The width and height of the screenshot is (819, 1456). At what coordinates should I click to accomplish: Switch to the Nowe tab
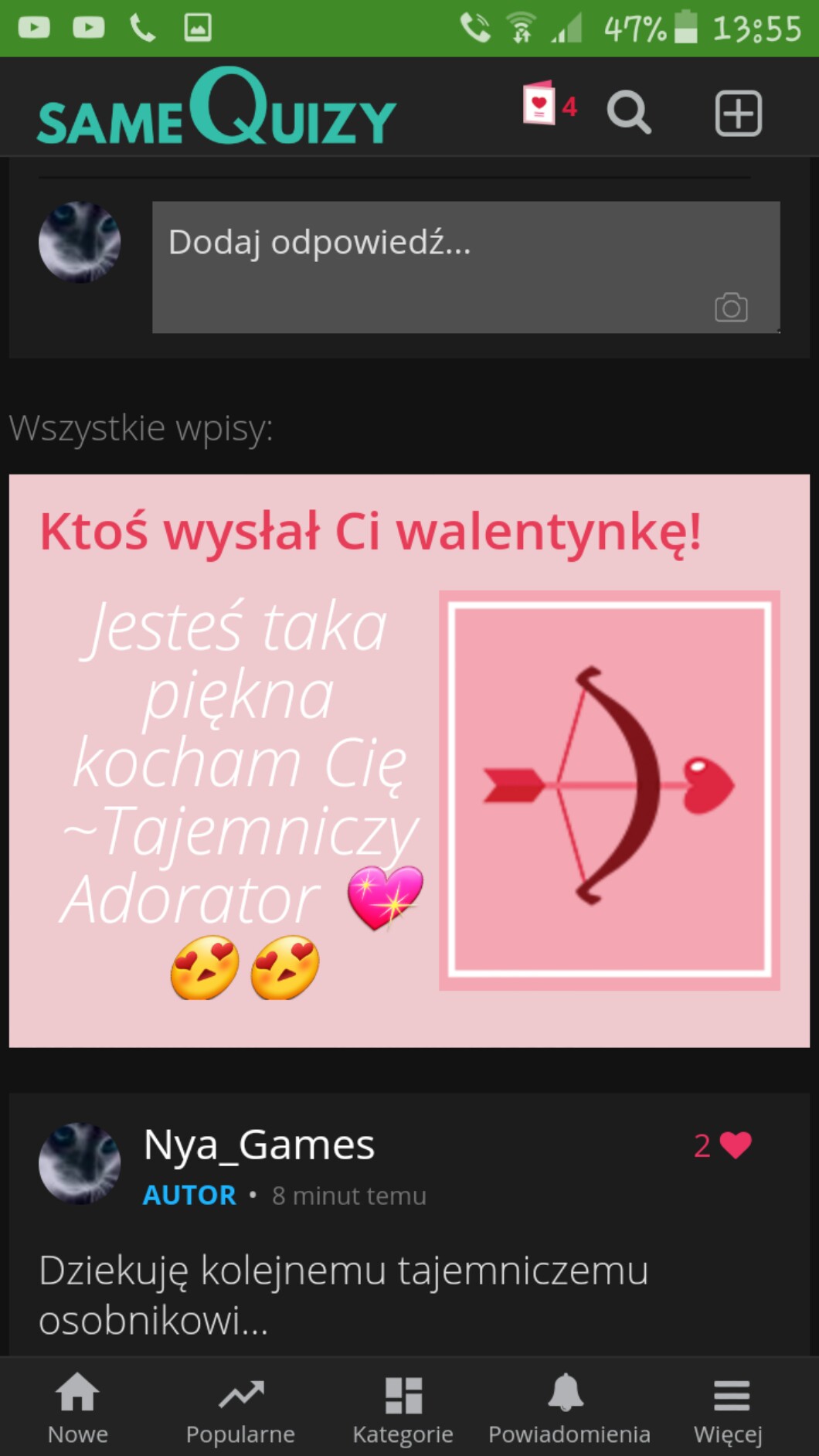coord(77,1408)
